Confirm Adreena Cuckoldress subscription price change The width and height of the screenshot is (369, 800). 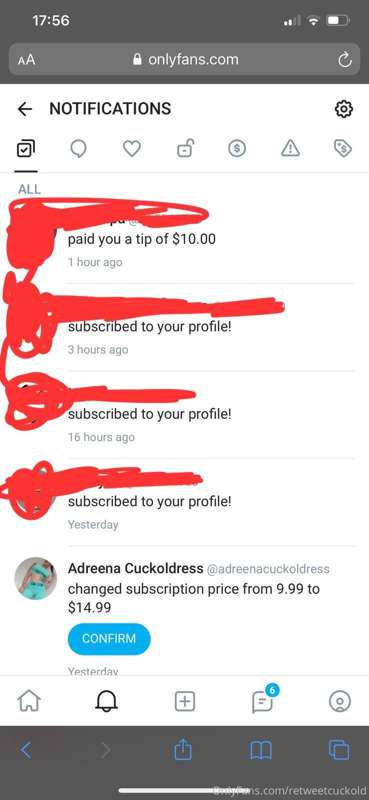(109, 638)
